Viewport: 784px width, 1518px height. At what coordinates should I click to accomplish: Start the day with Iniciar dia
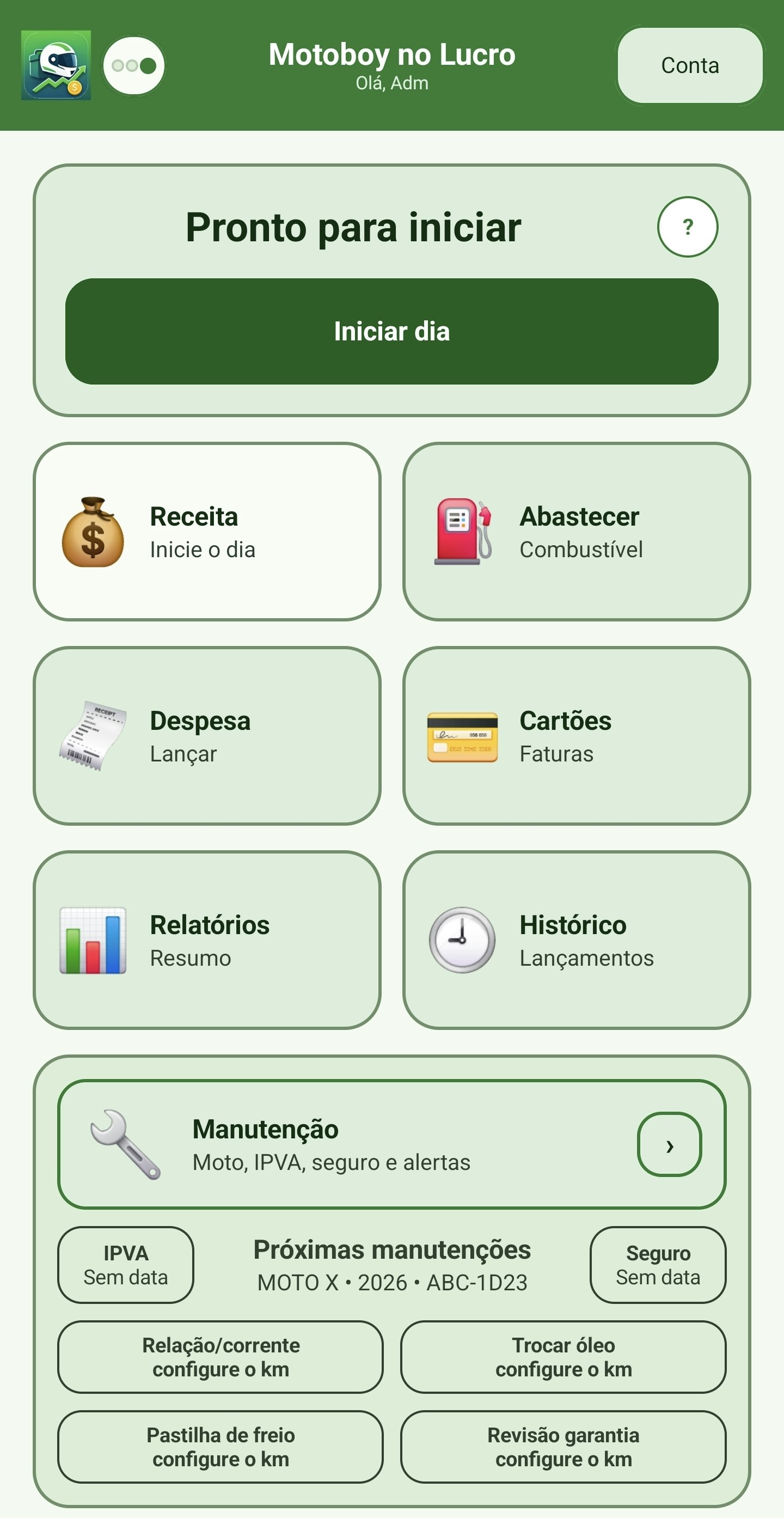pyautogui.click(x=391, y=331)
